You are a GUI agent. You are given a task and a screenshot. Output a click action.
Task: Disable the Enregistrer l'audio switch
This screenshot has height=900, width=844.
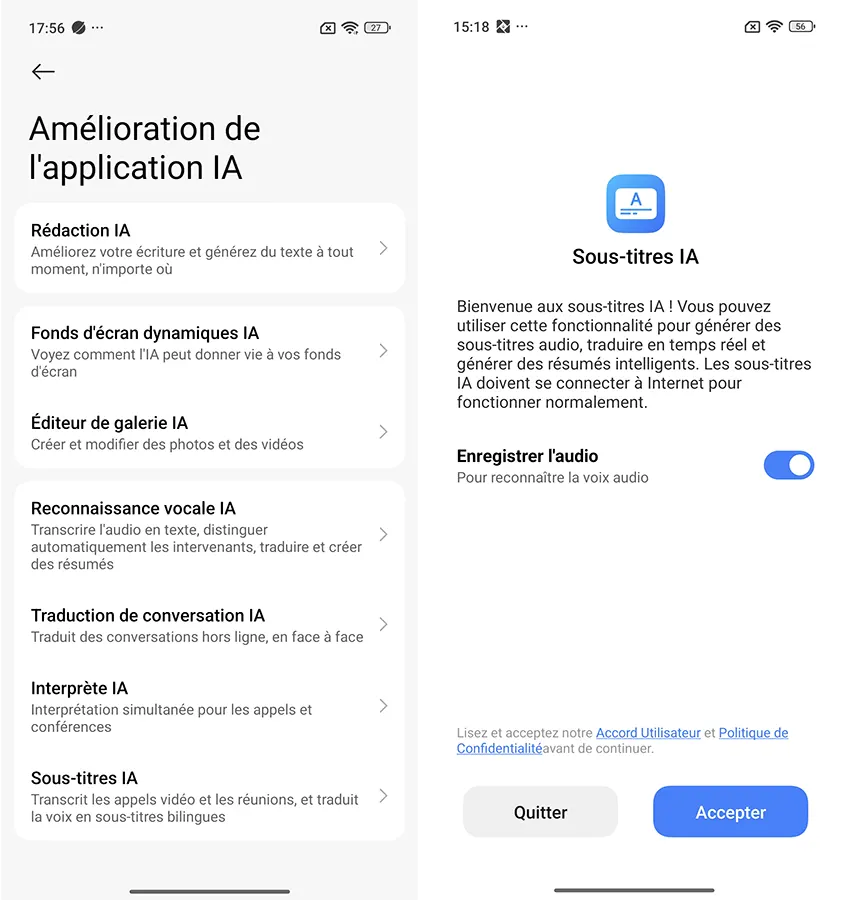coord(788,465)
